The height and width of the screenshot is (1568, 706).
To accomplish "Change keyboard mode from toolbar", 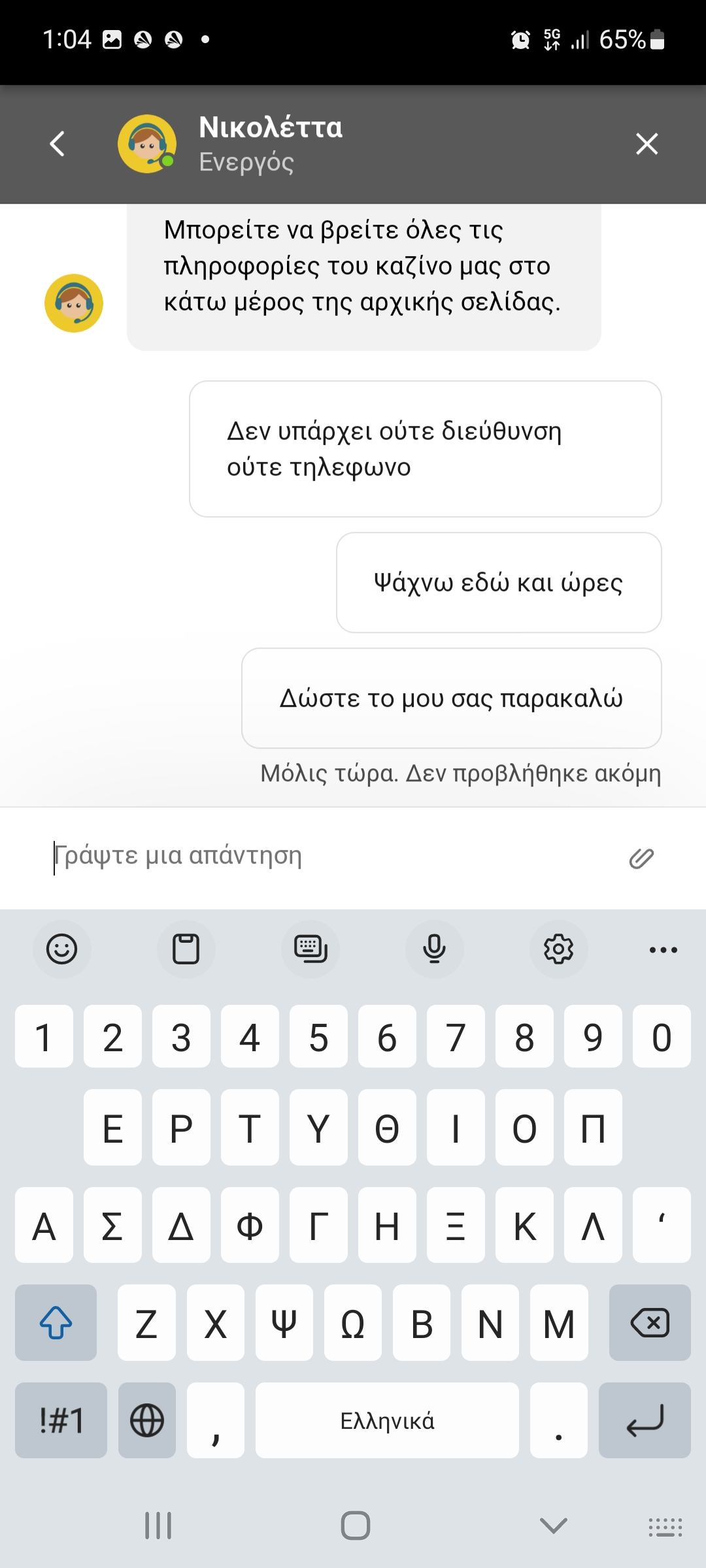I will click(x=311, y=949).
